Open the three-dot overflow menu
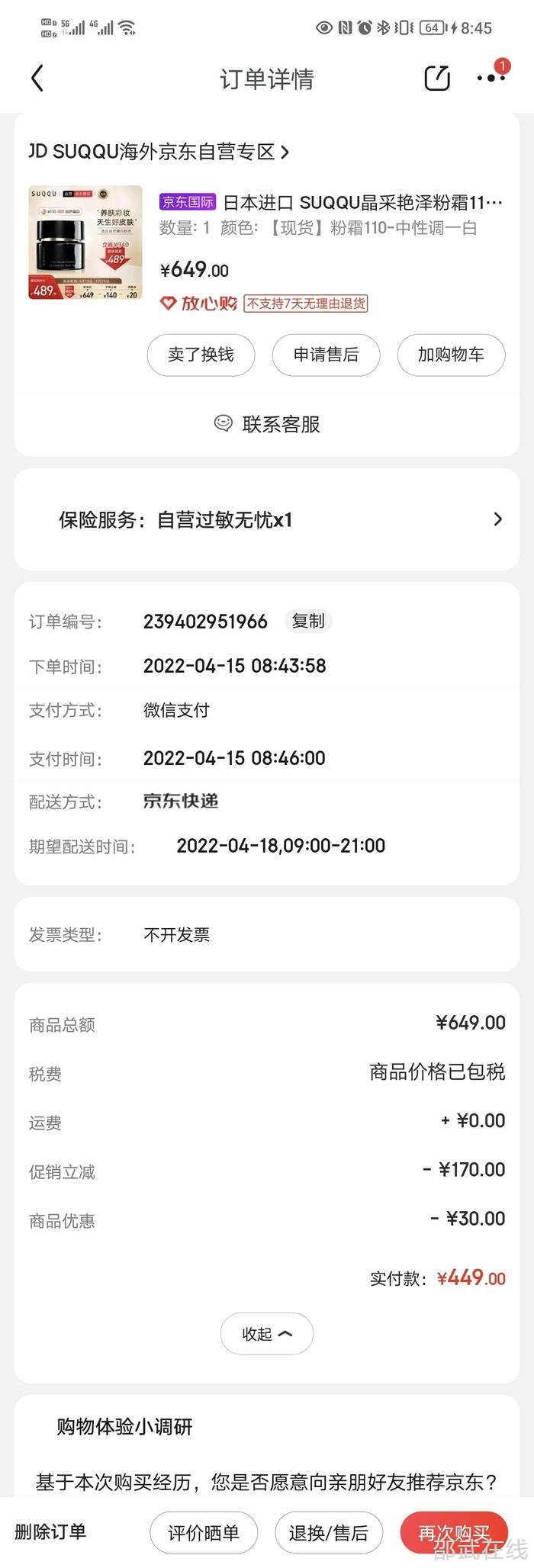 click(491, 79)
